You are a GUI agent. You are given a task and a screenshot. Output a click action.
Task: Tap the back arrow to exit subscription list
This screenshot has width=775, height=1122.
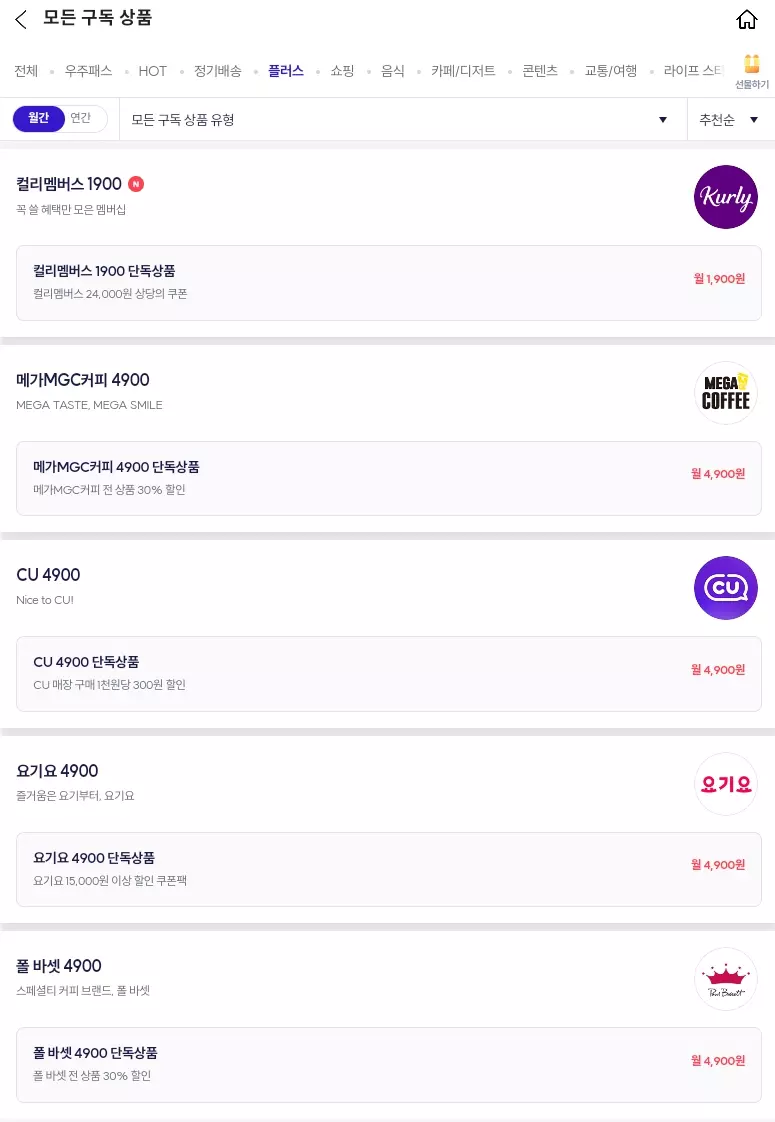click(x=20, y=18)
